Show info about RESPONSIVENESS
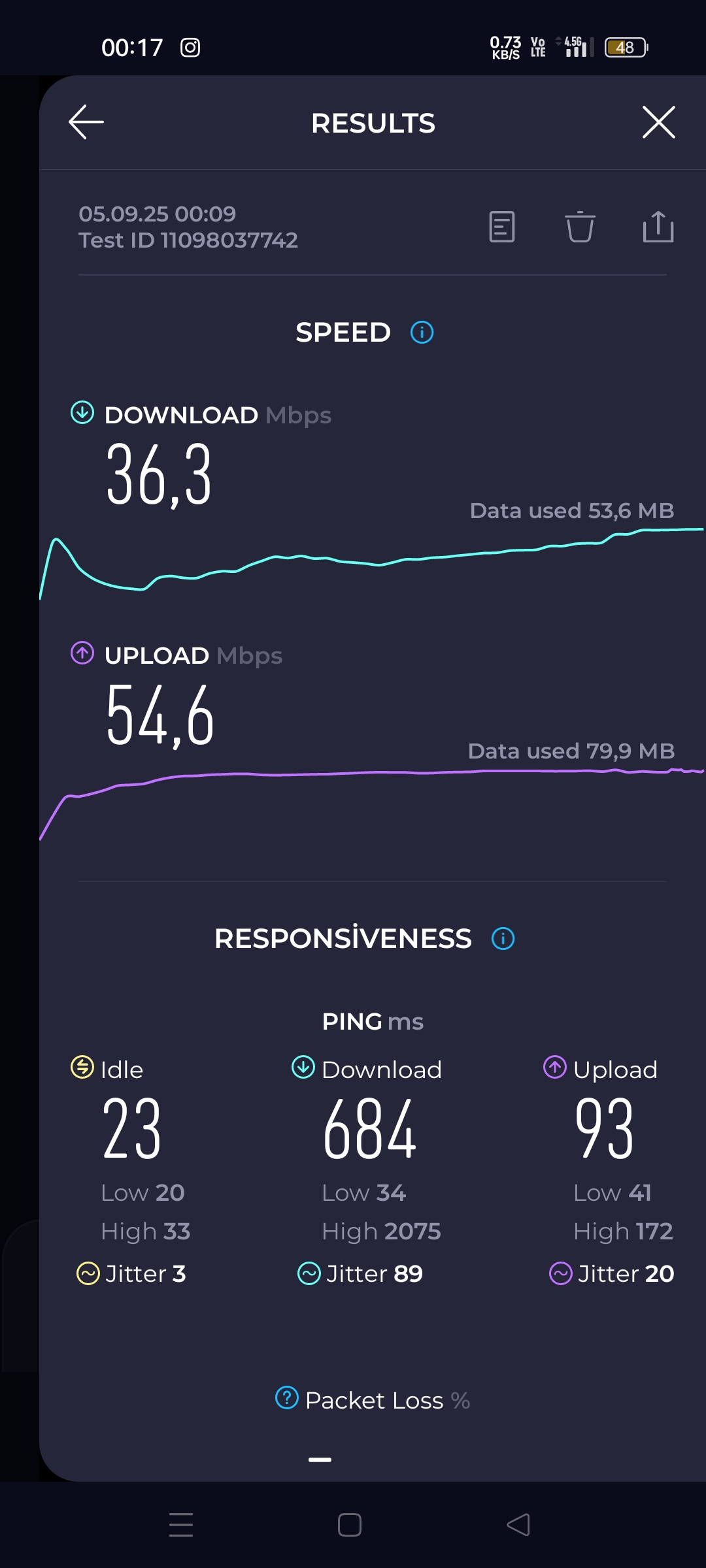706x1568 pixels. [503, 939]
